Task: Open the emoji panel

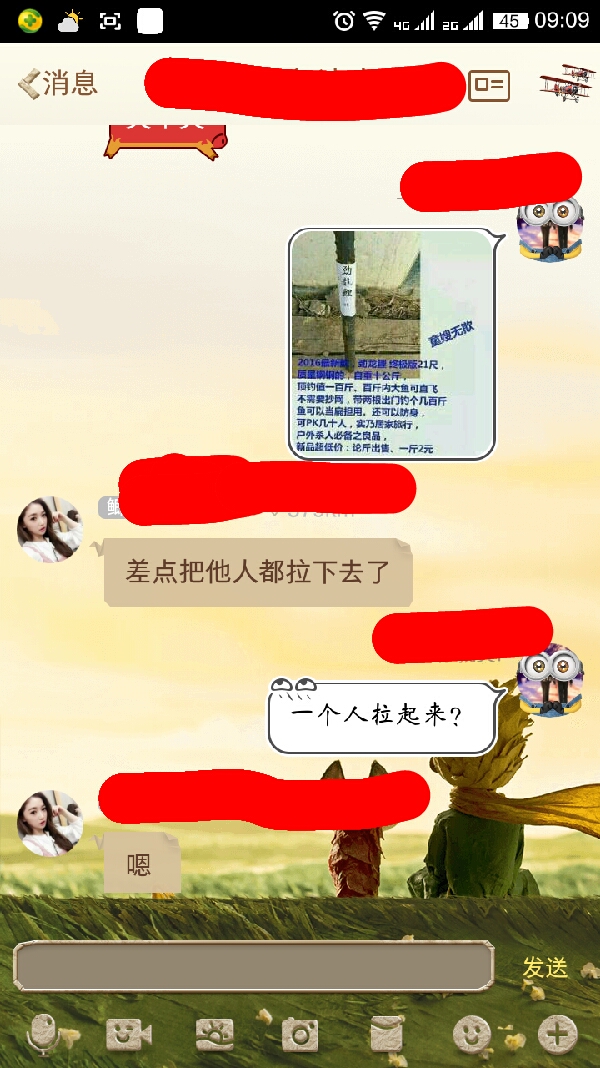Action: 472,1035
